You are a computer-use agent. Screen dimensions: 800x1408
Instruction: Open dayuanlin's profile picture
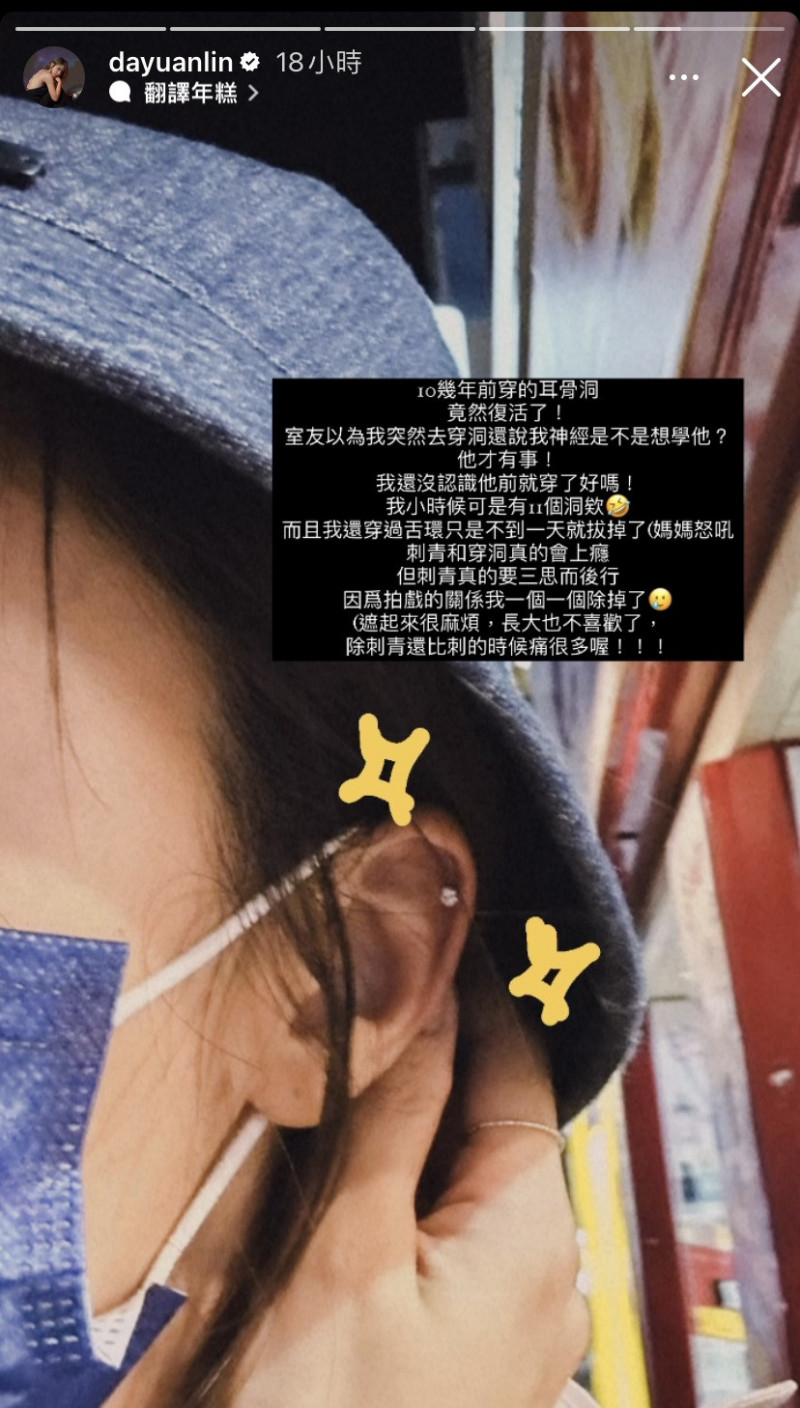pos(54,77)
